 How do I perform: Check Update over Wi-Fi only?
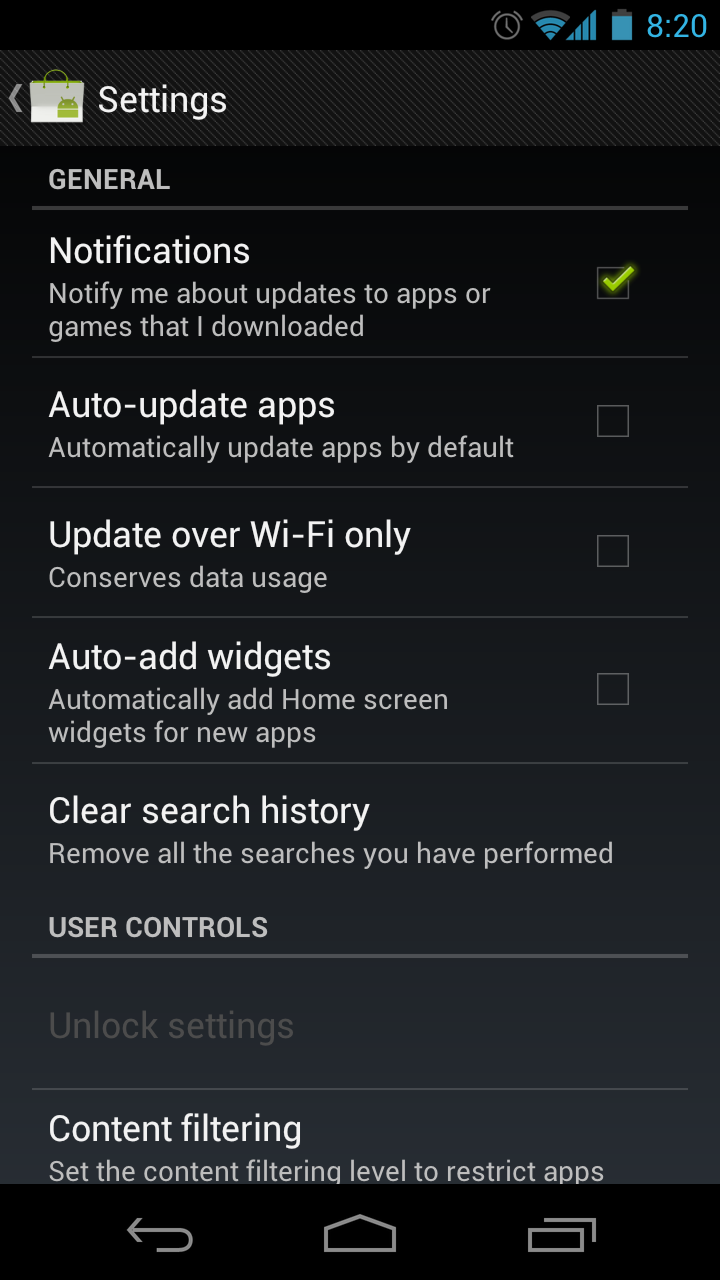click(612, 551)
